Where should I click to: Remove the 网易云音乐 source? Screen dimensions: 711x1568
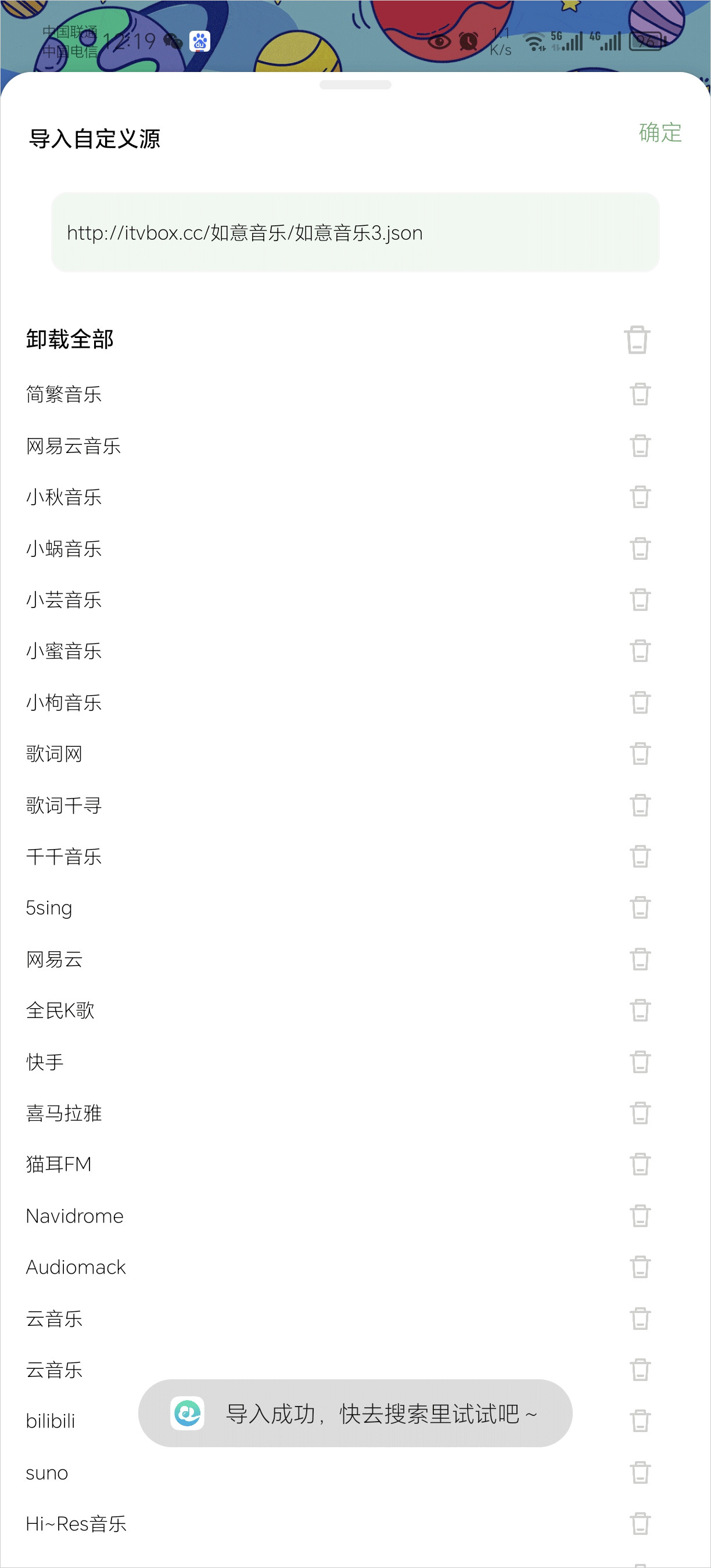click(640, 445)
